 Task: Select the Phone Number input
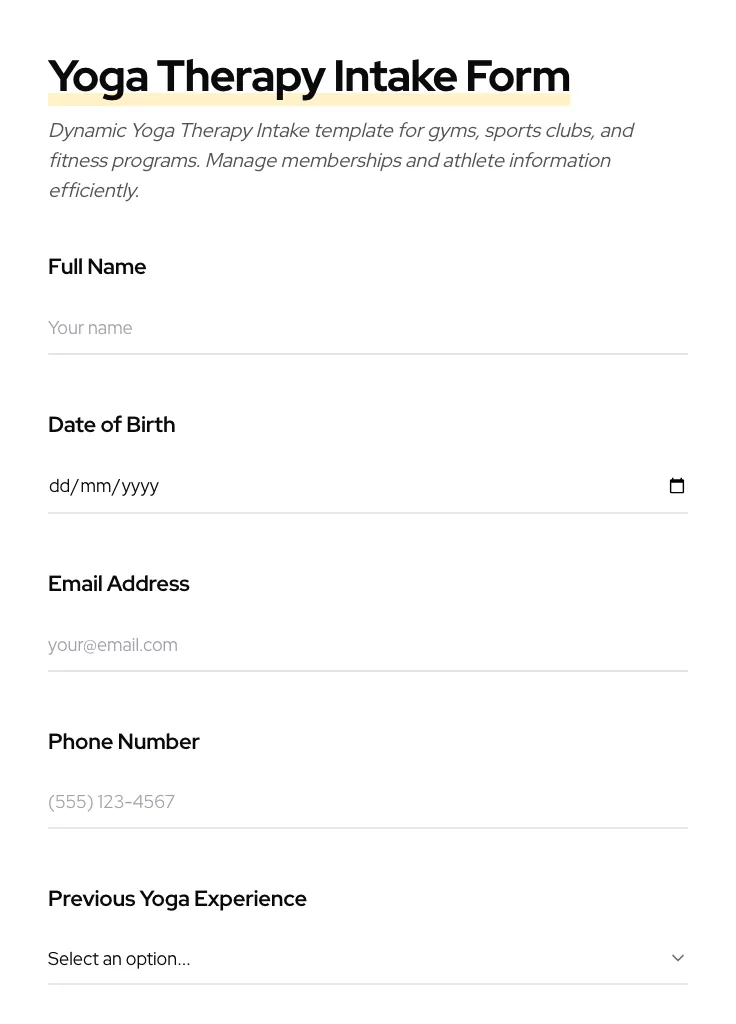pyautogui.click(x=367, y=802)
